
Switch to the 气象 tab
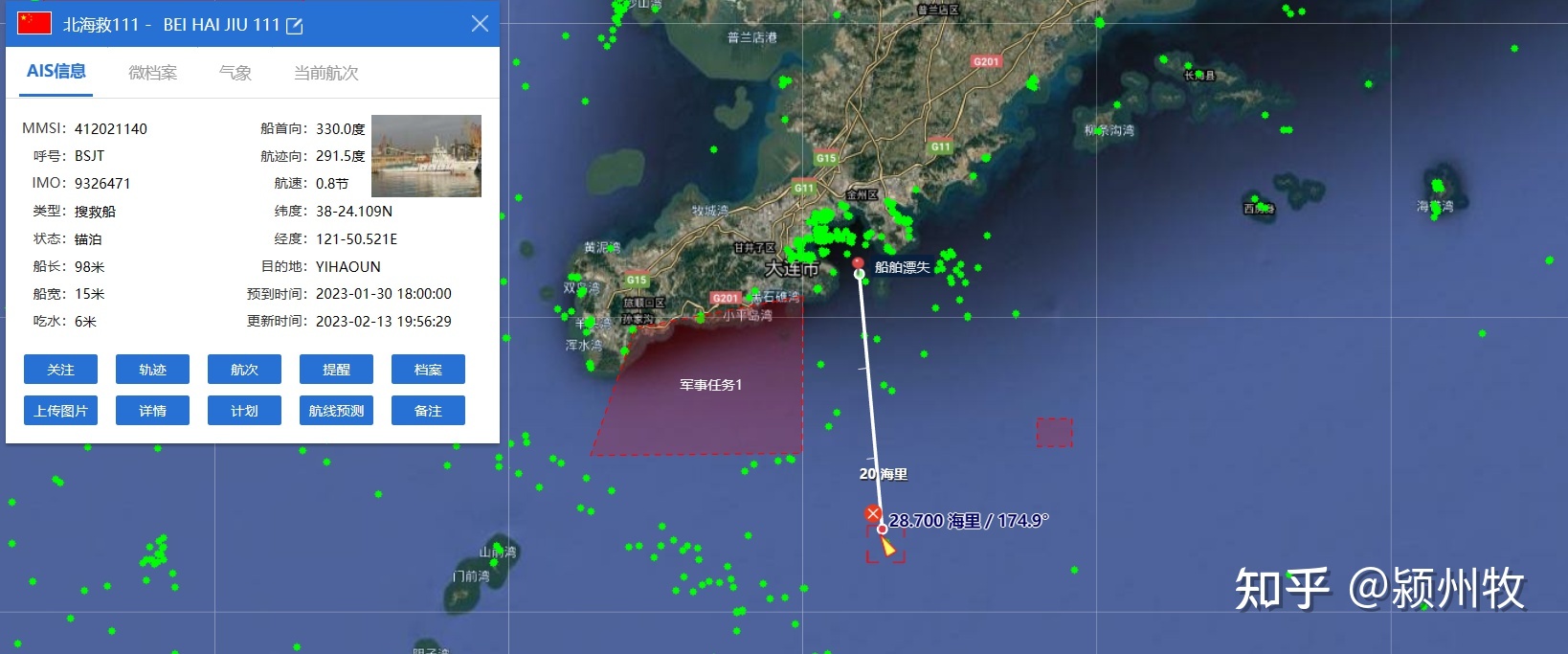(x=235, y=73)
